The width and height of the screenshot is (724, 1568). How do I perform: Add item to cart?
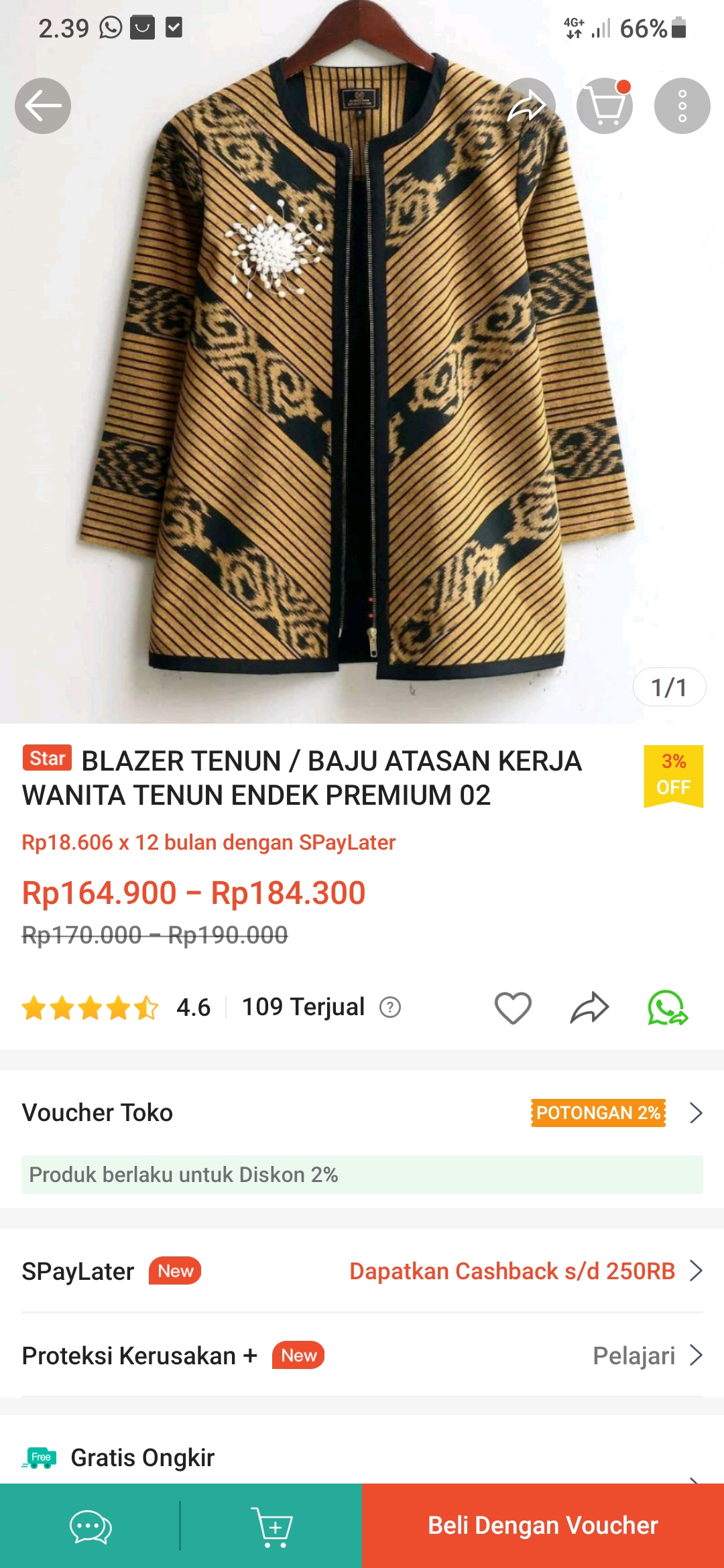(x=271, y=1526)
